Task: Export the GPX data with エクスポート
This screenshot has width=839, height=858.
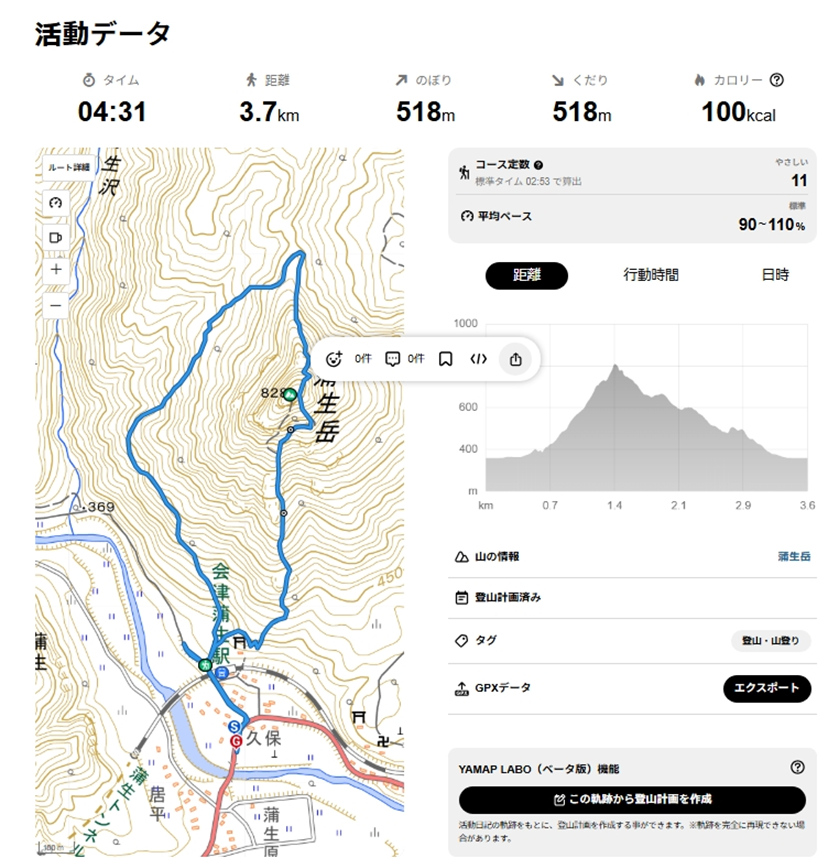Action: tap(767, 688)
